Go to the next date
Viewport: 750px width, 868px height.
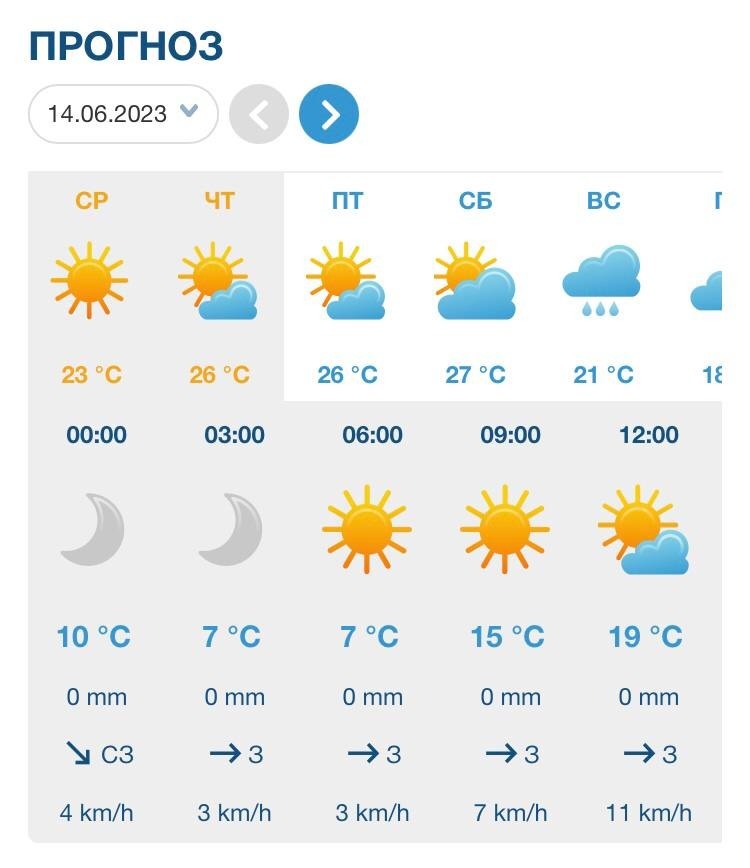pyautogui.click(x=329, y=115)
